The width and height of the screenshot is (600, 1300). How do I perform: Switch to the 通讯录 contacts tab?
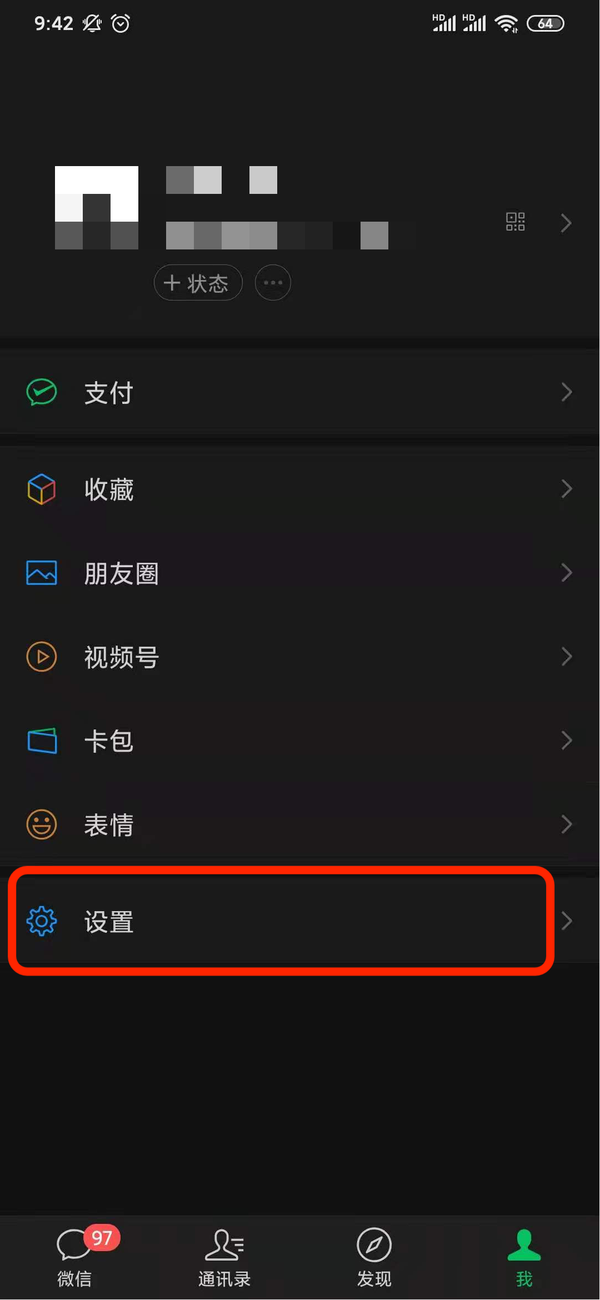224,1257
